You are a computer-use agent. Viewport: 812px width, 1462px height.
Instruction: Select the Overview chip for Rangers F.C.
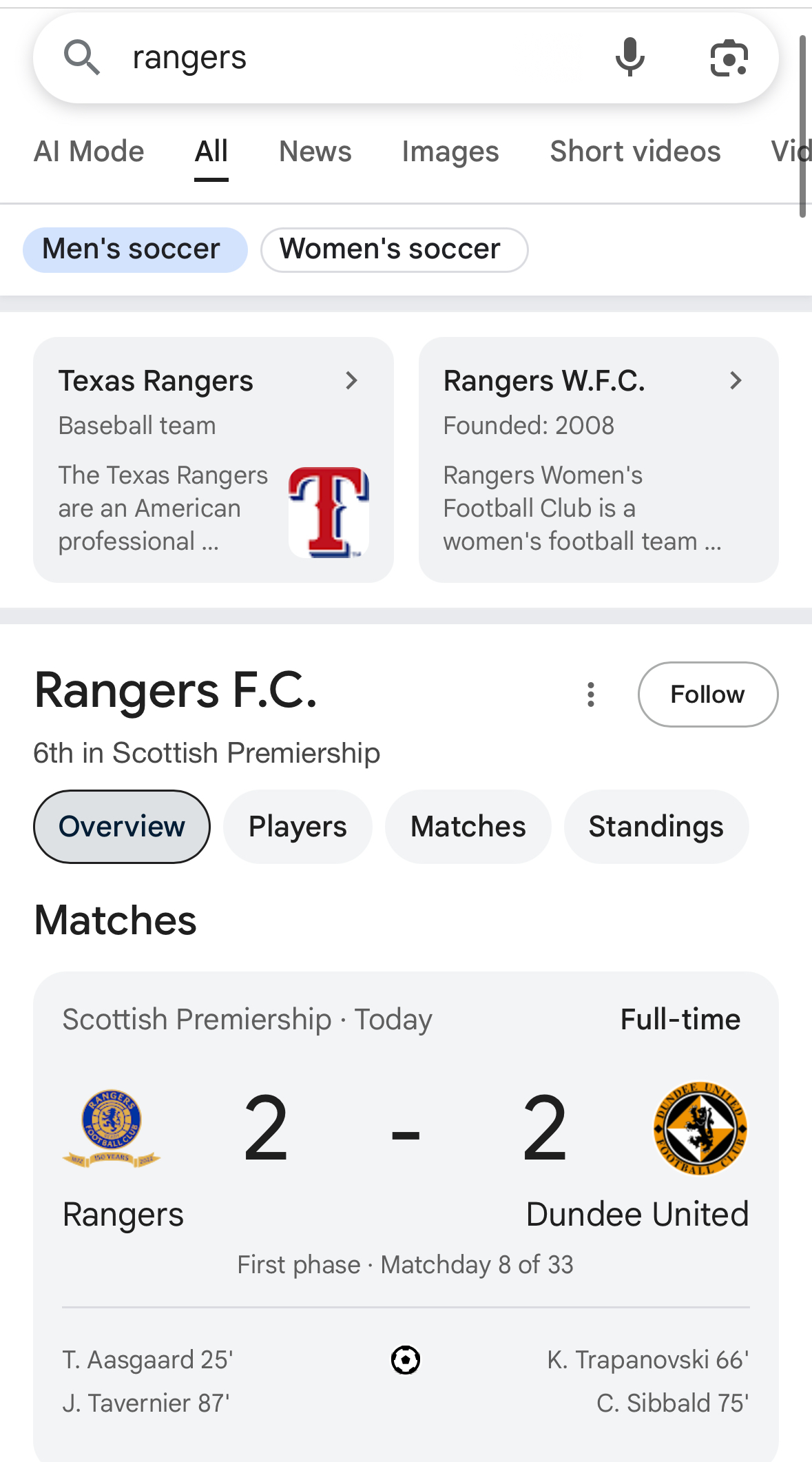tap(122, 827)
